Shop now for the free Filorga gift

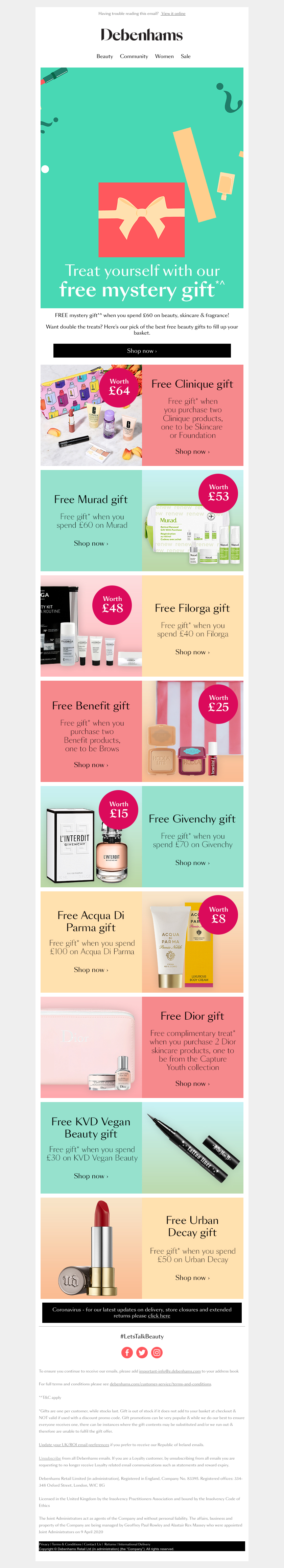pos(192,652)
